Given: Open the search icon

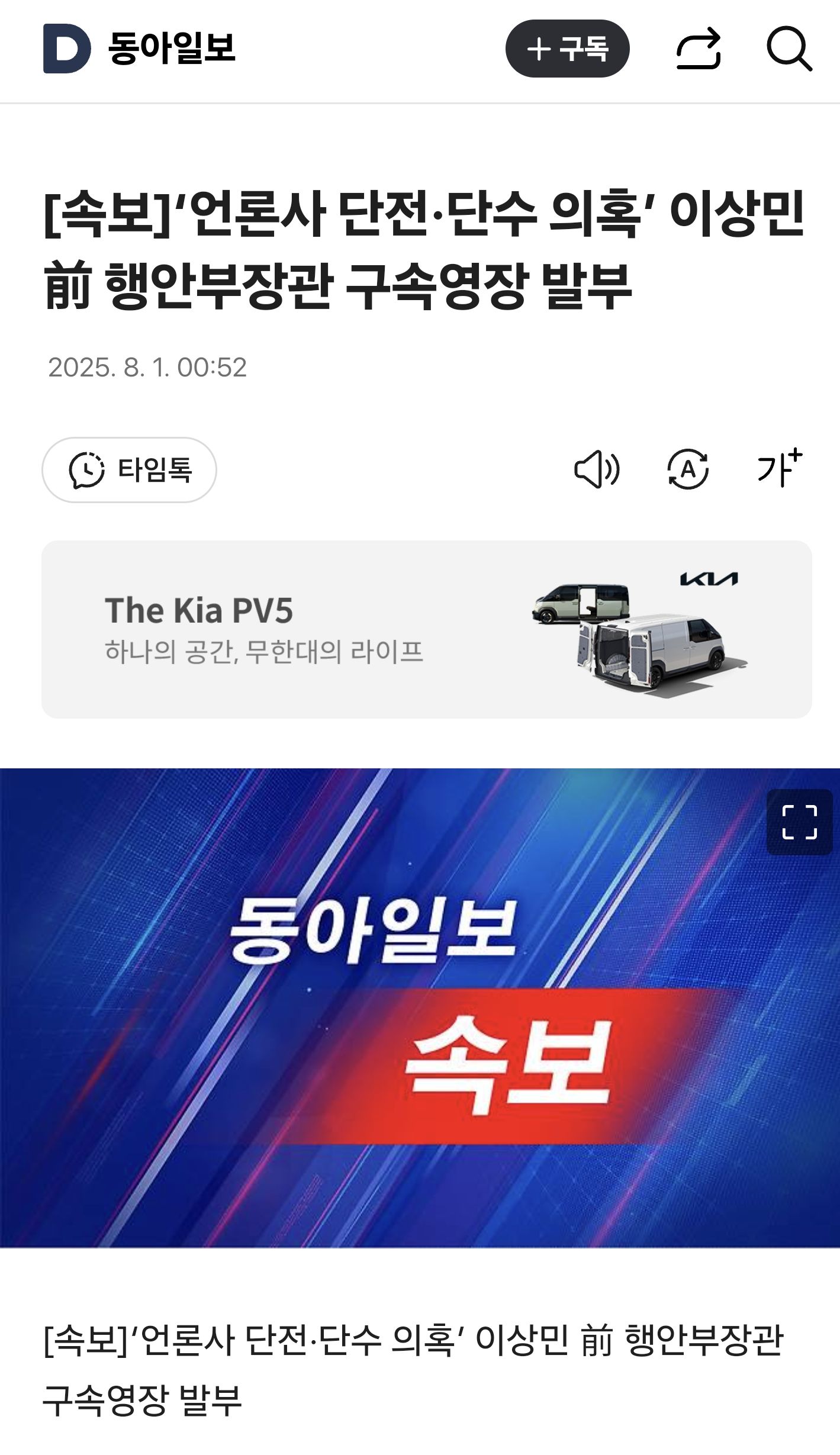Looking at the screenshot, I should 788,49.
